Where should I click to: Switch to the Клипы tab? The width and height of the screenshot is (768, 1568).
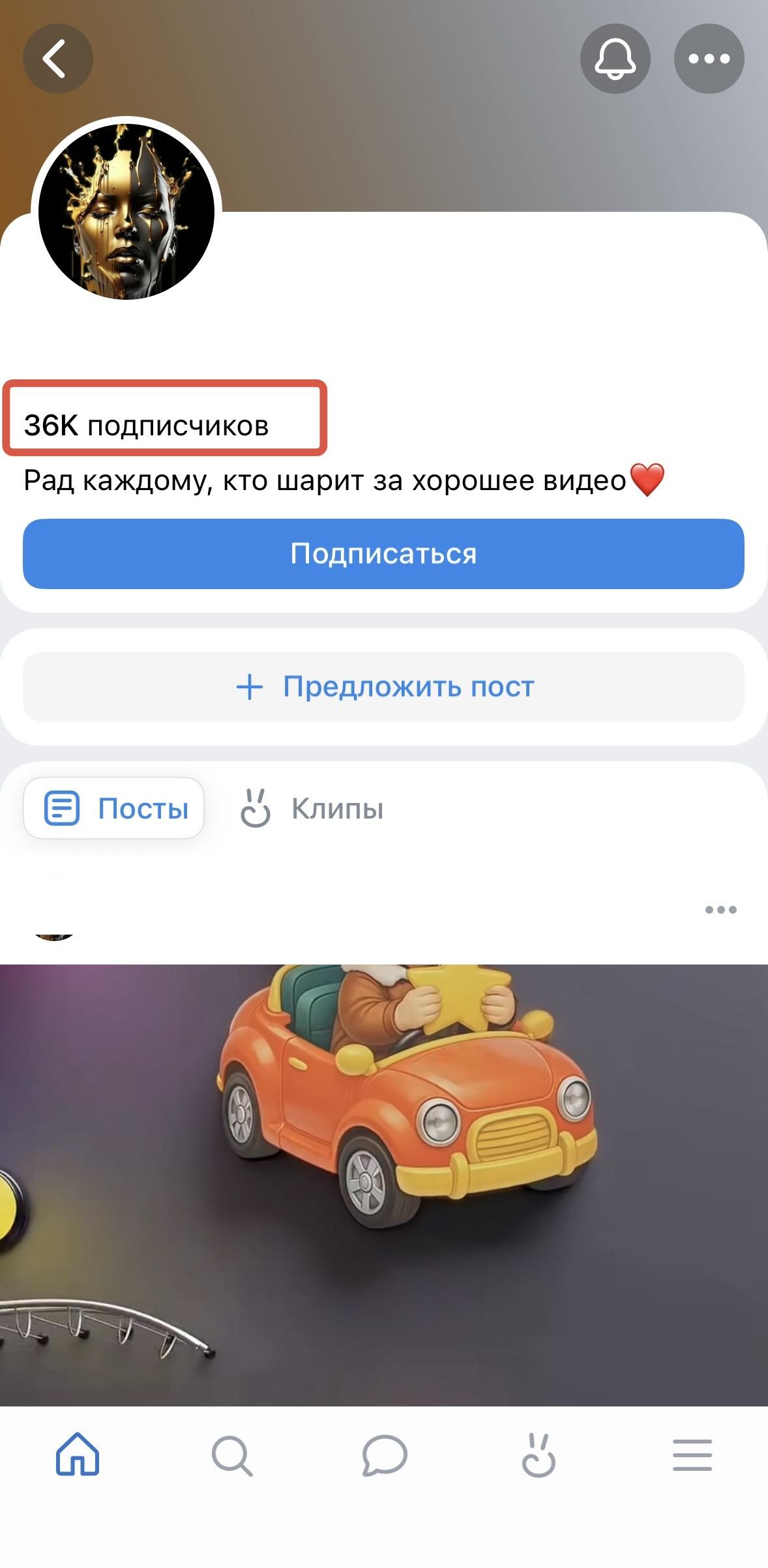point(312,808)
